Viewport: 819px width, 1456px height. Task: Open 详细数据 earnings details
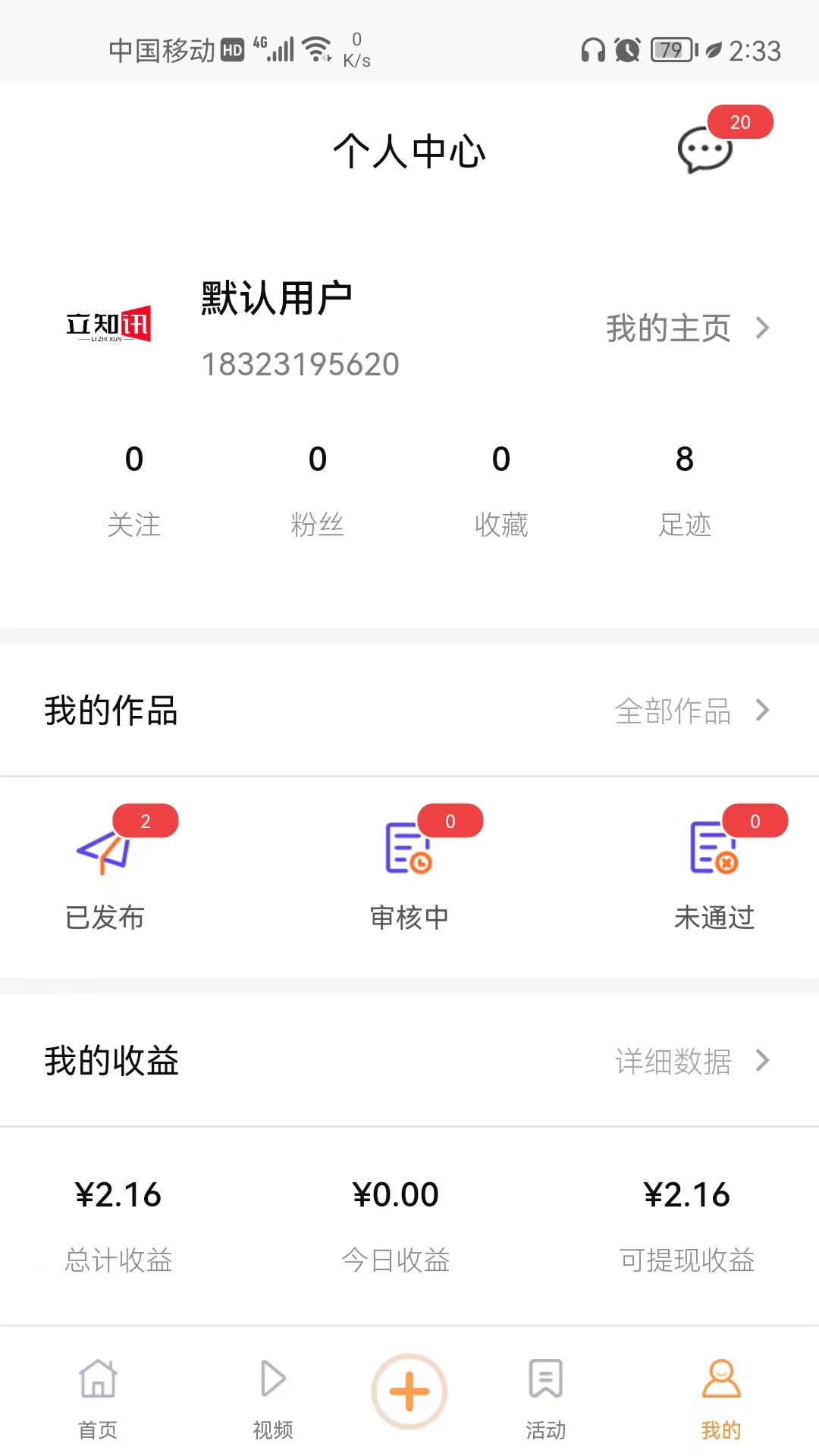pos(690,1062)
